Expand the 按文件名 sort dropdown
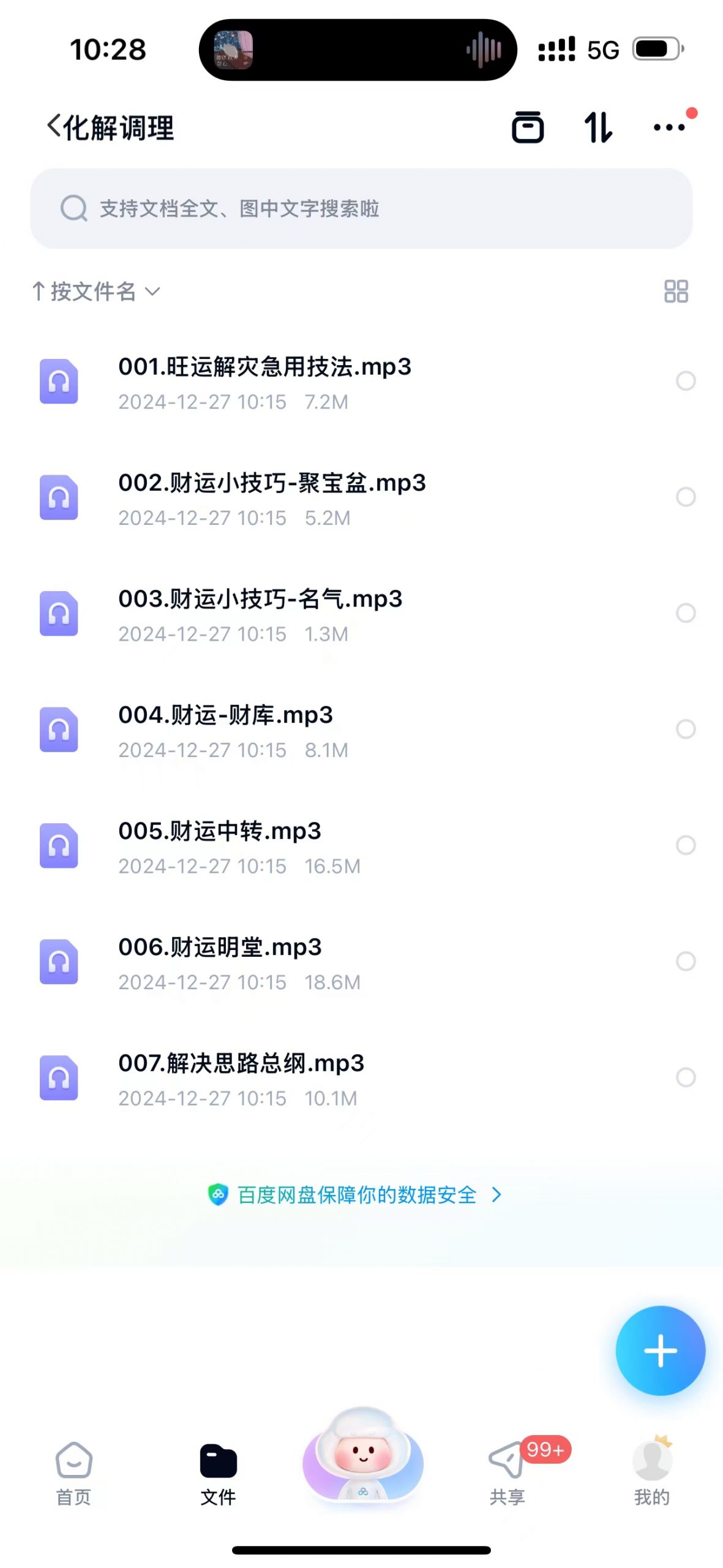 pyautogui.click(x=96, y=292)
